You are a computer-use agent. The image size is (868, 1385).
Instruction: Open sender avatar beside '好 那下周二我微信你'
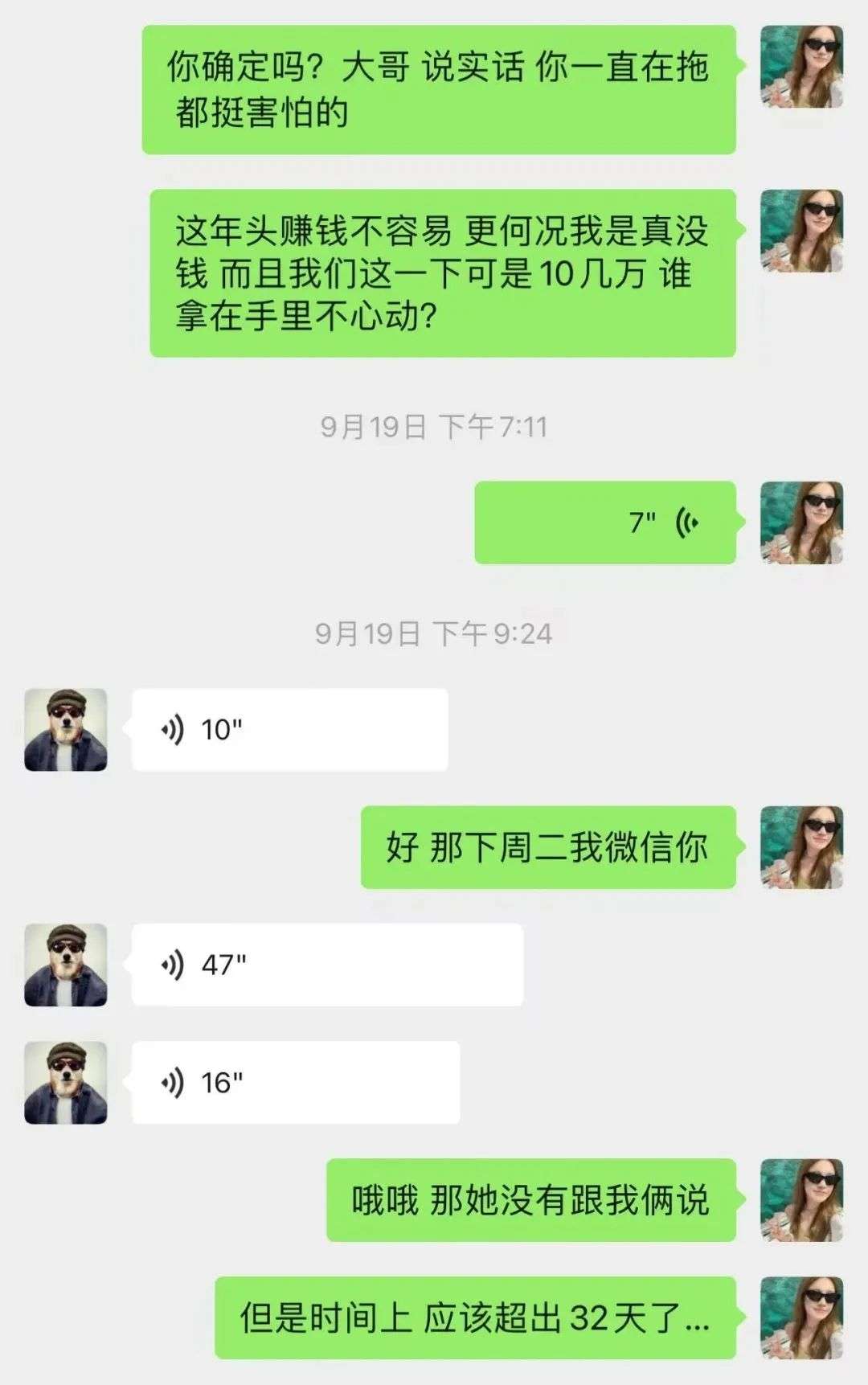[x=801, y=847]
